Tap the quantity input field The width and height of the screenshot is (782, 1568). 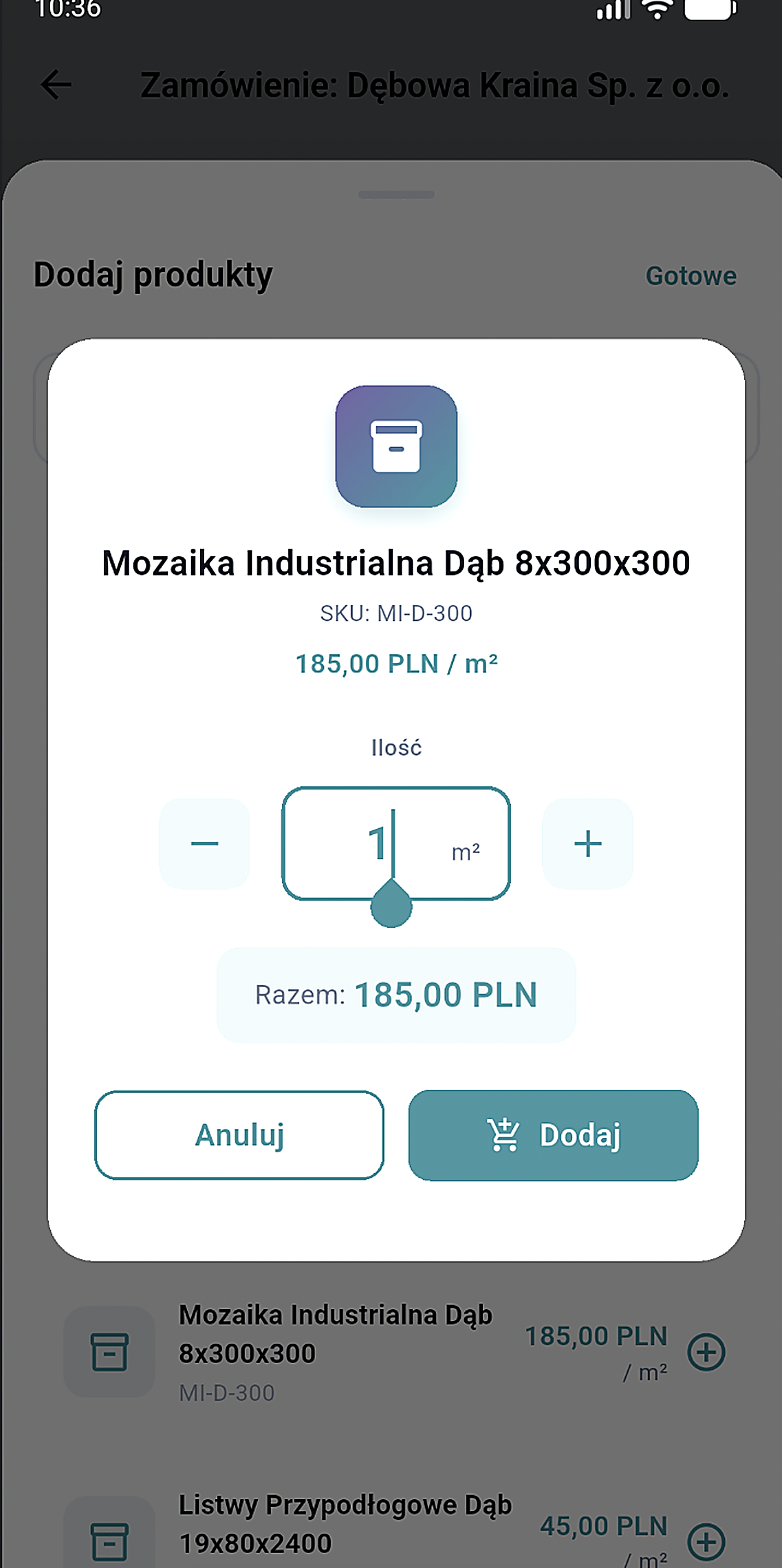[396, 844]
